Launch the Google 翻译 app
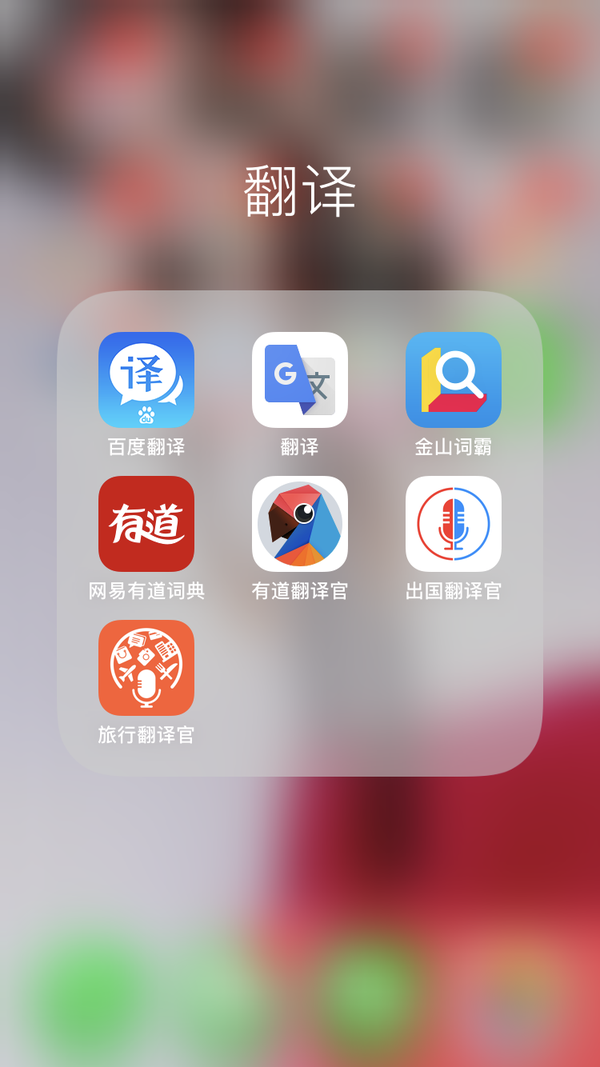This screenshot has height=1067, width=600. [300, 380]
